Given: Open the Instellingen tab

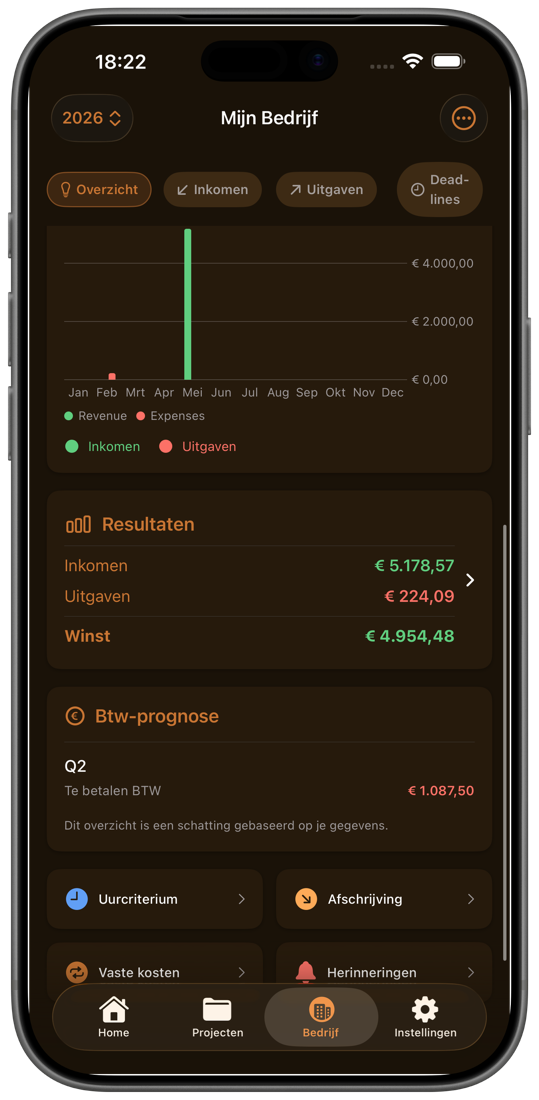Looking at the screenshot, I should coord(425,1017).
